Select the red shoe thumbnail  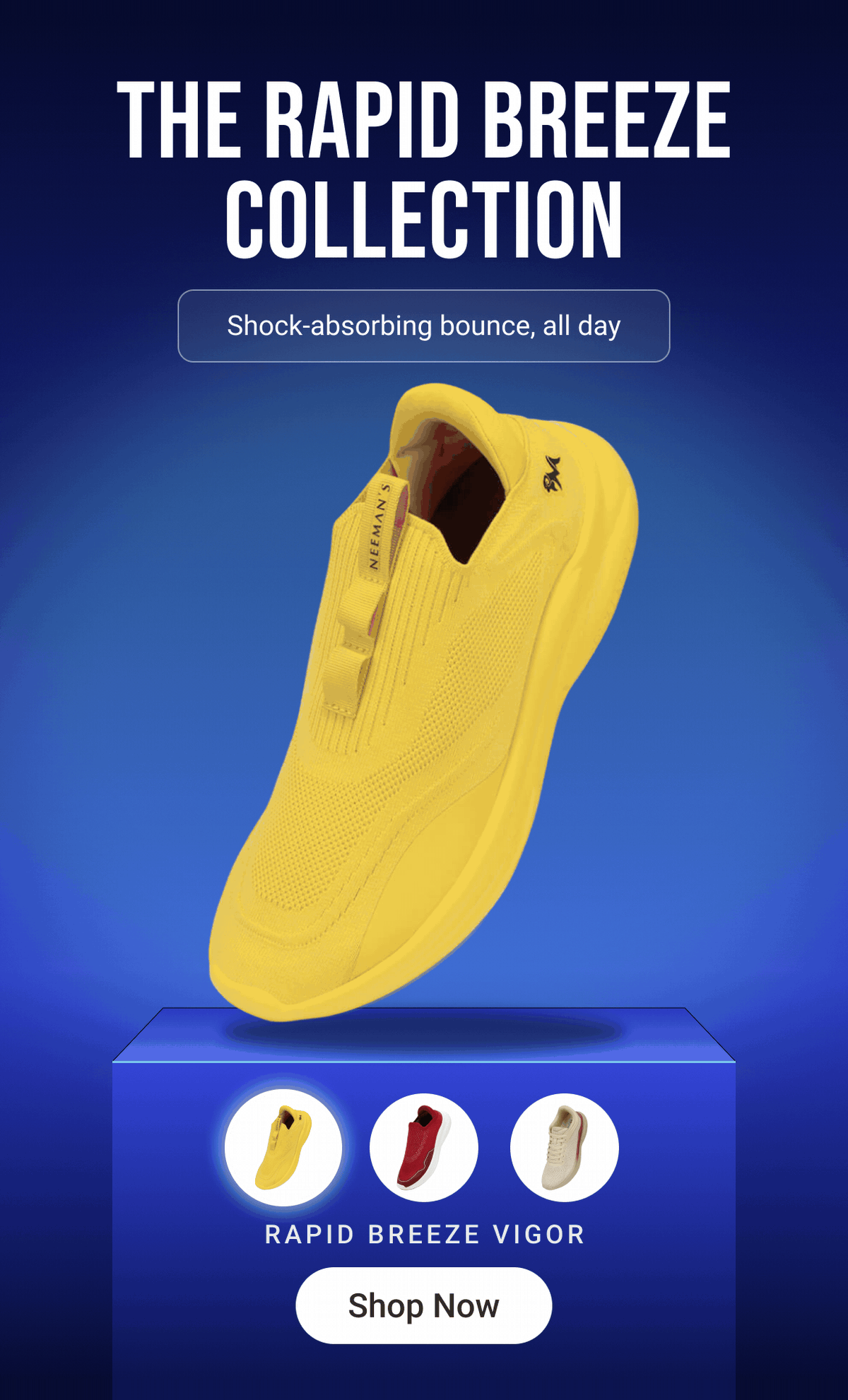point(424,1148)
